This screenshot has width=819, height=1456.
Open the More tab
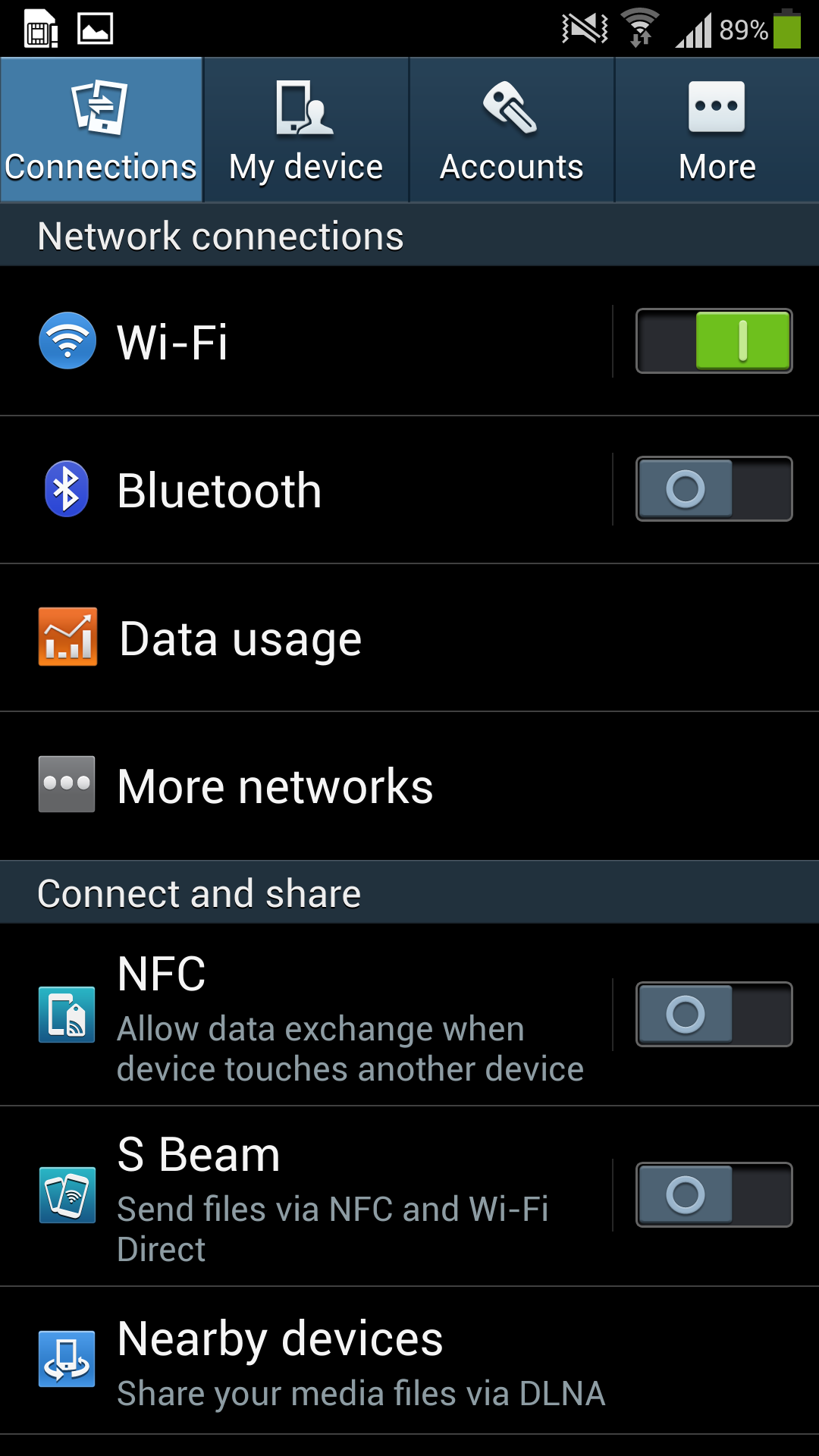coord(717,130)
